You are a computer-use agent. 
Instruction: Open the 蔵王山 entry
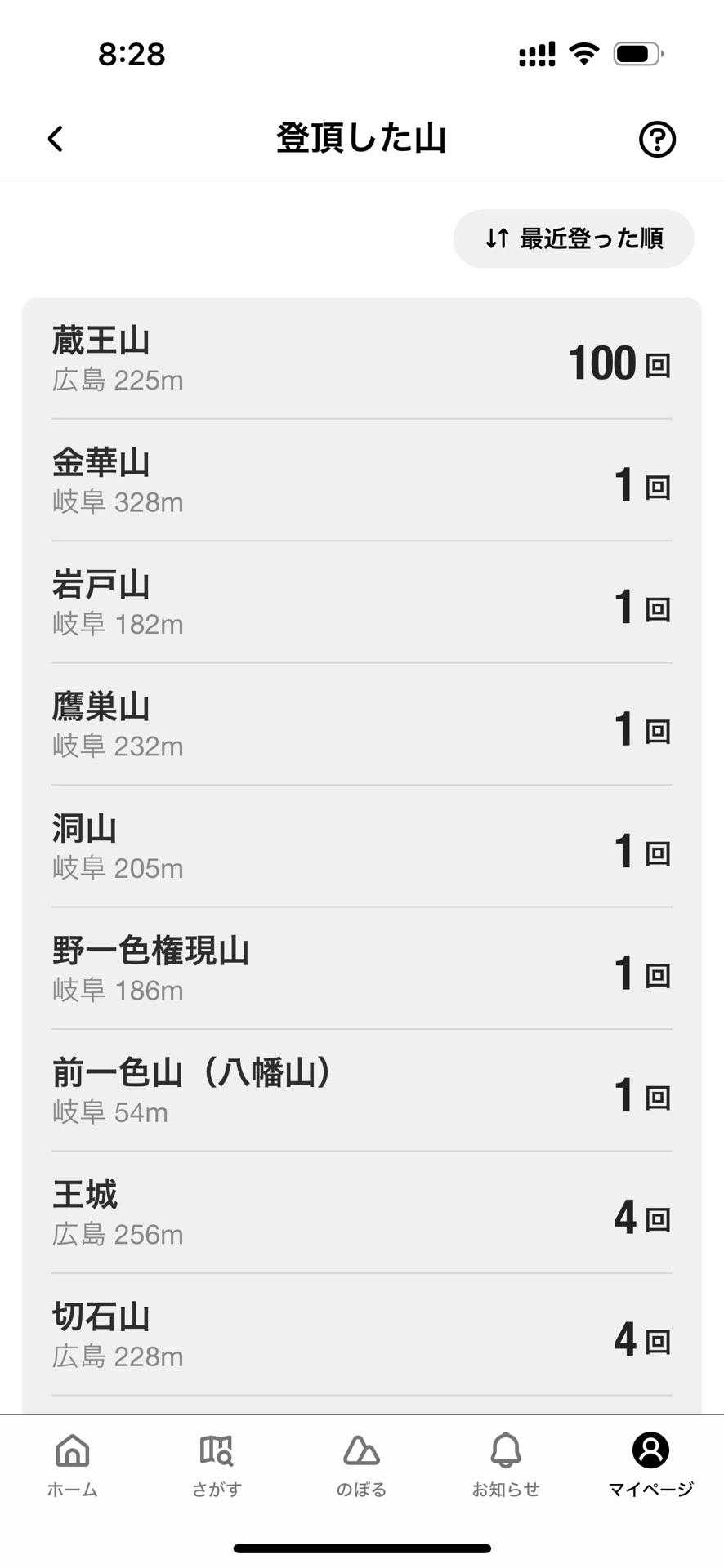click(361, 359)
